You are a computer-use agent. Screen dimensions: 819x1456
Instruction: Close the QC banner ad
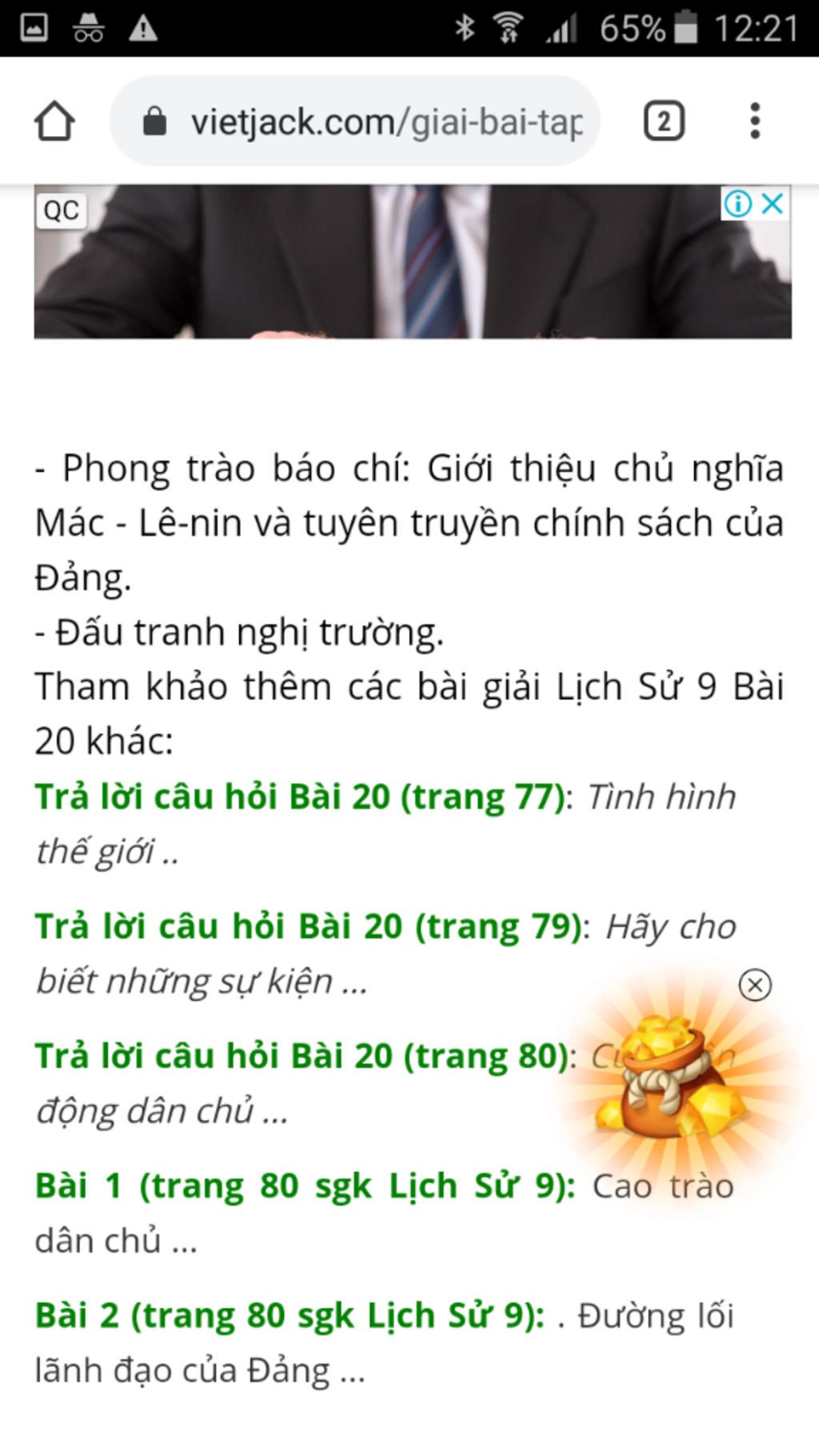pos(773,204)
